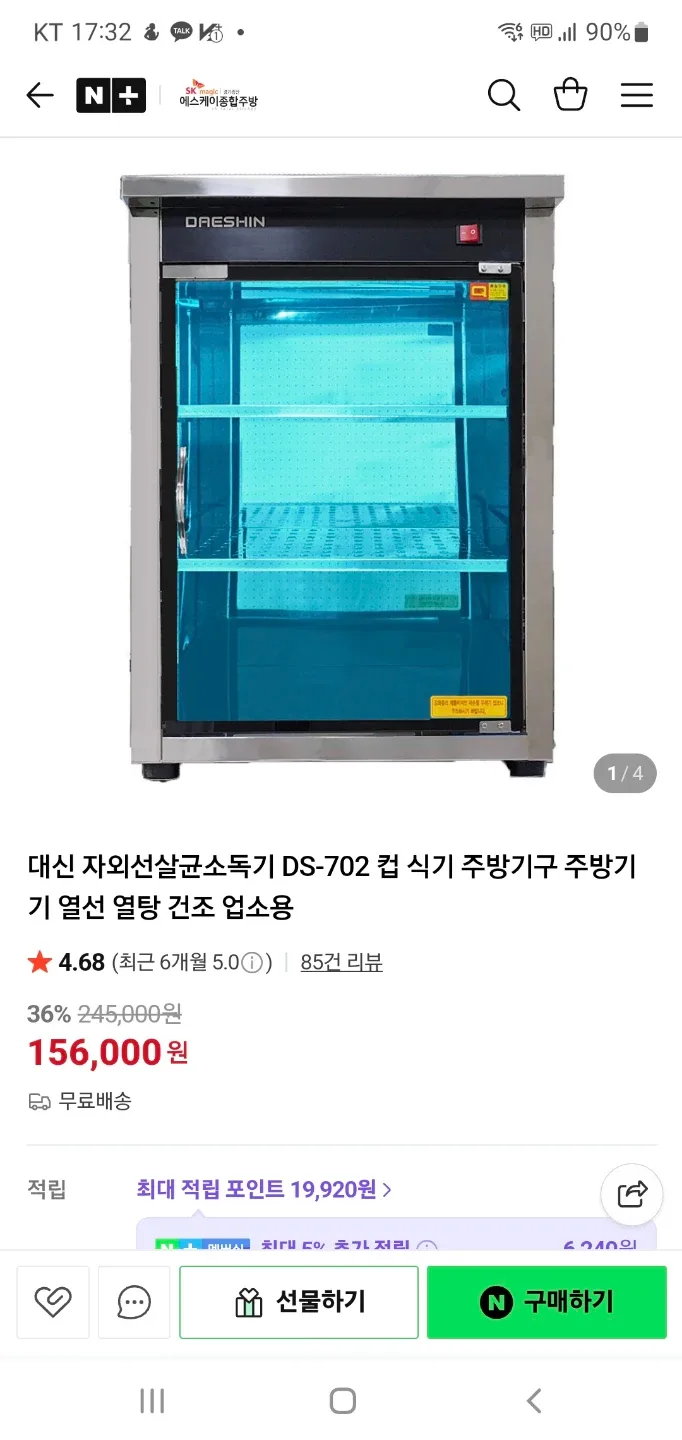Open recent apps in navigation bar

pos(152,1401)
